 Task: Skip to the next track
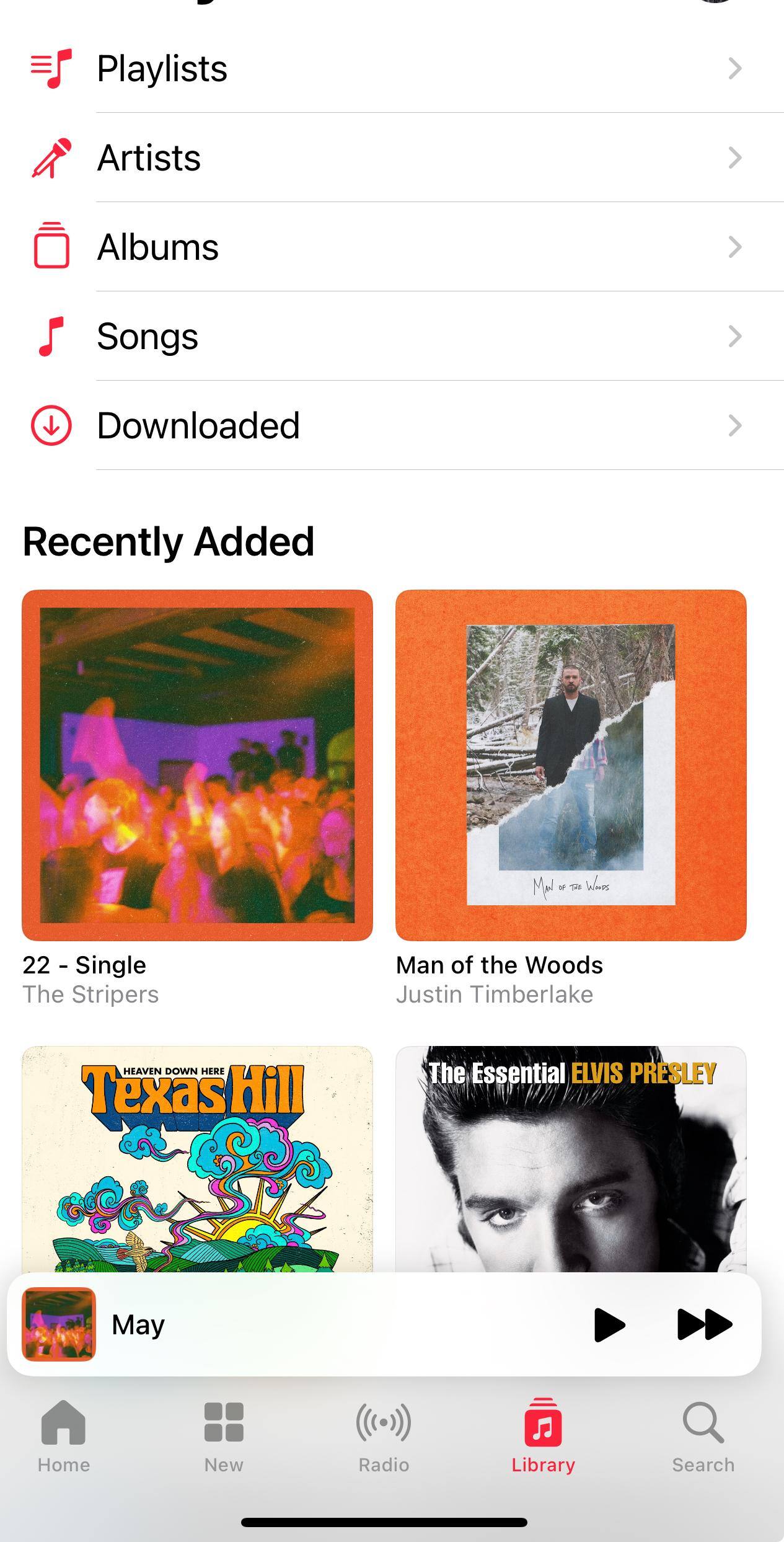(705, 1324)
